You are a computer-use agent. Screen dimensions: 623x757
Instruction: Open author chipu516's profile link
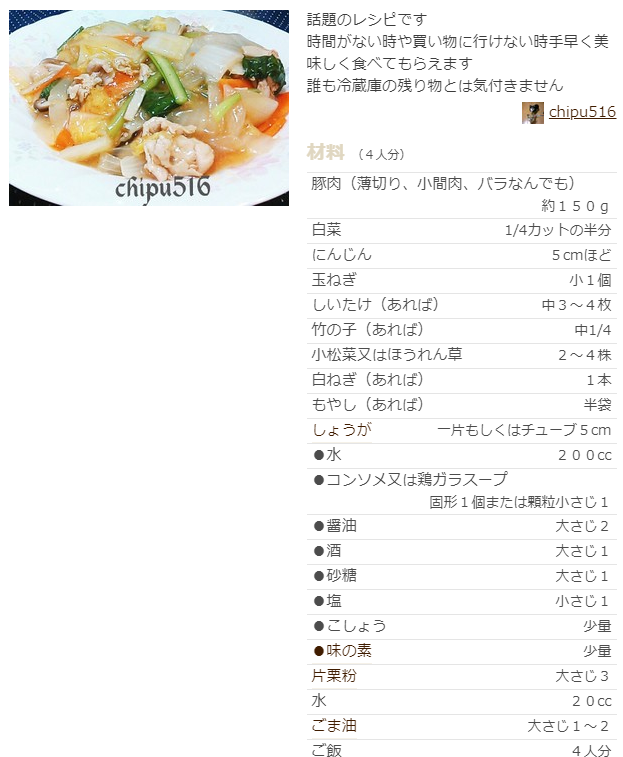pyautogui.click(x=582, y=112)
